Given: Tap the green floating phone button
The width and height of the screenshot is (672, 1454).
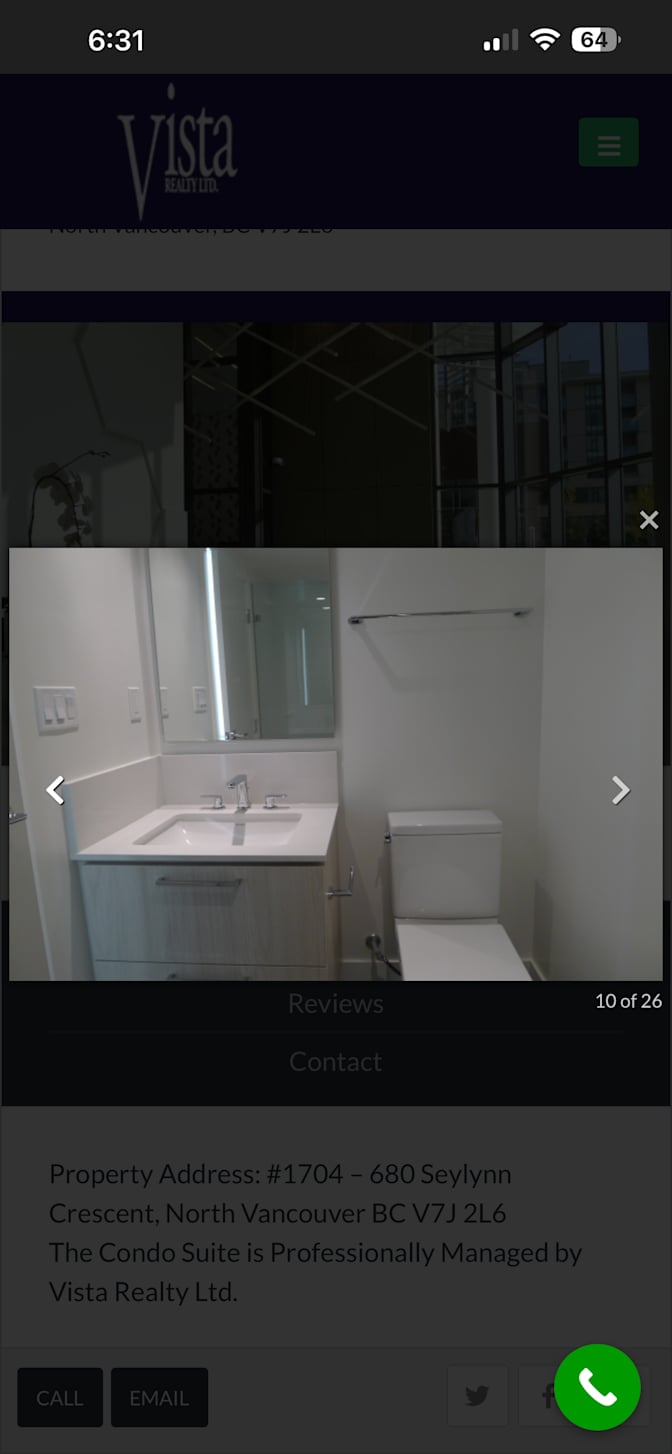Looking at the screenshot, I should [597, 1387].
